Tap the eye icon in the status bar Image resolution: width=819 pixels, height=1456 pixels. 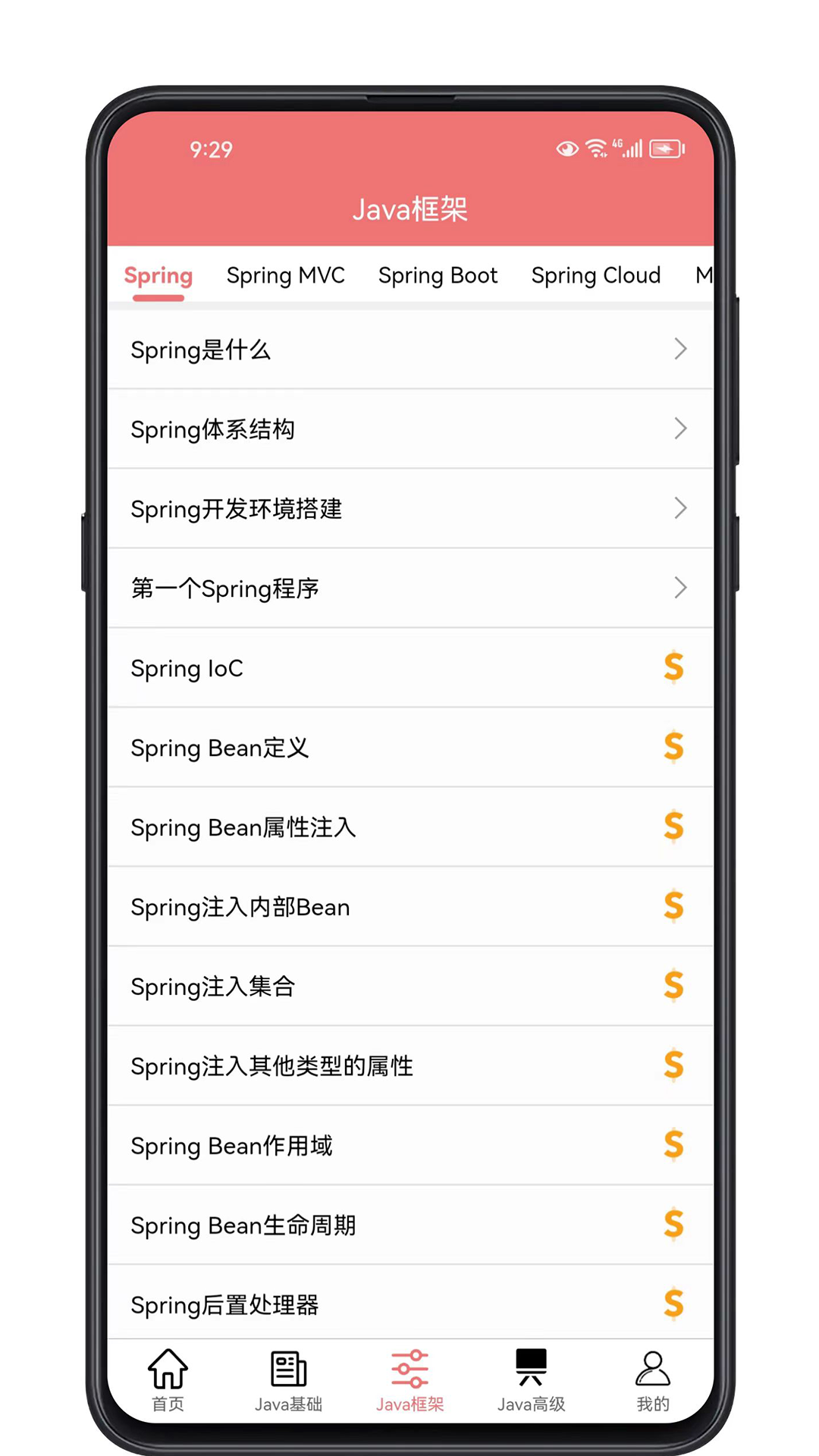coord(567,149)
